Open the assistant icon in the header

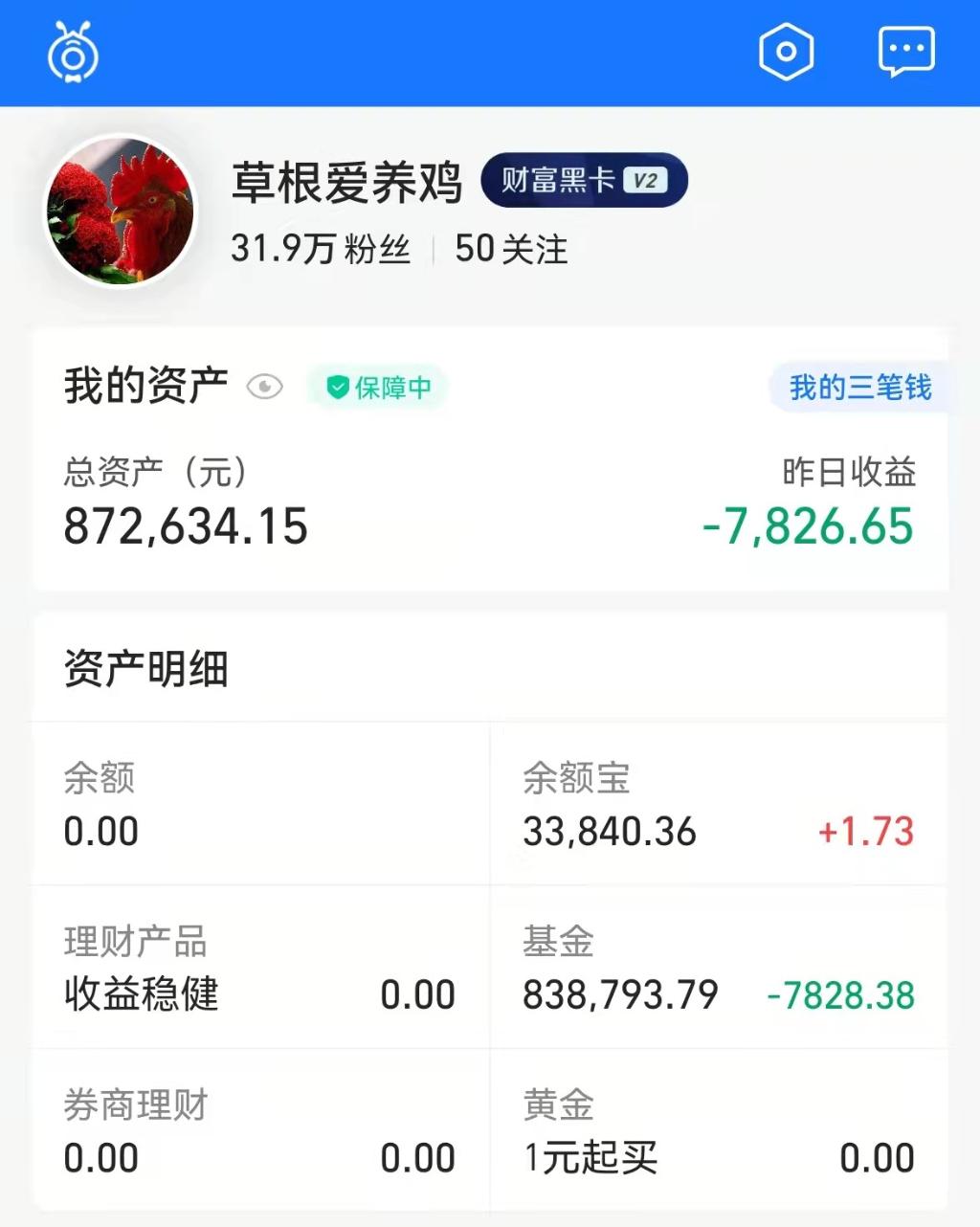[74, 52]
